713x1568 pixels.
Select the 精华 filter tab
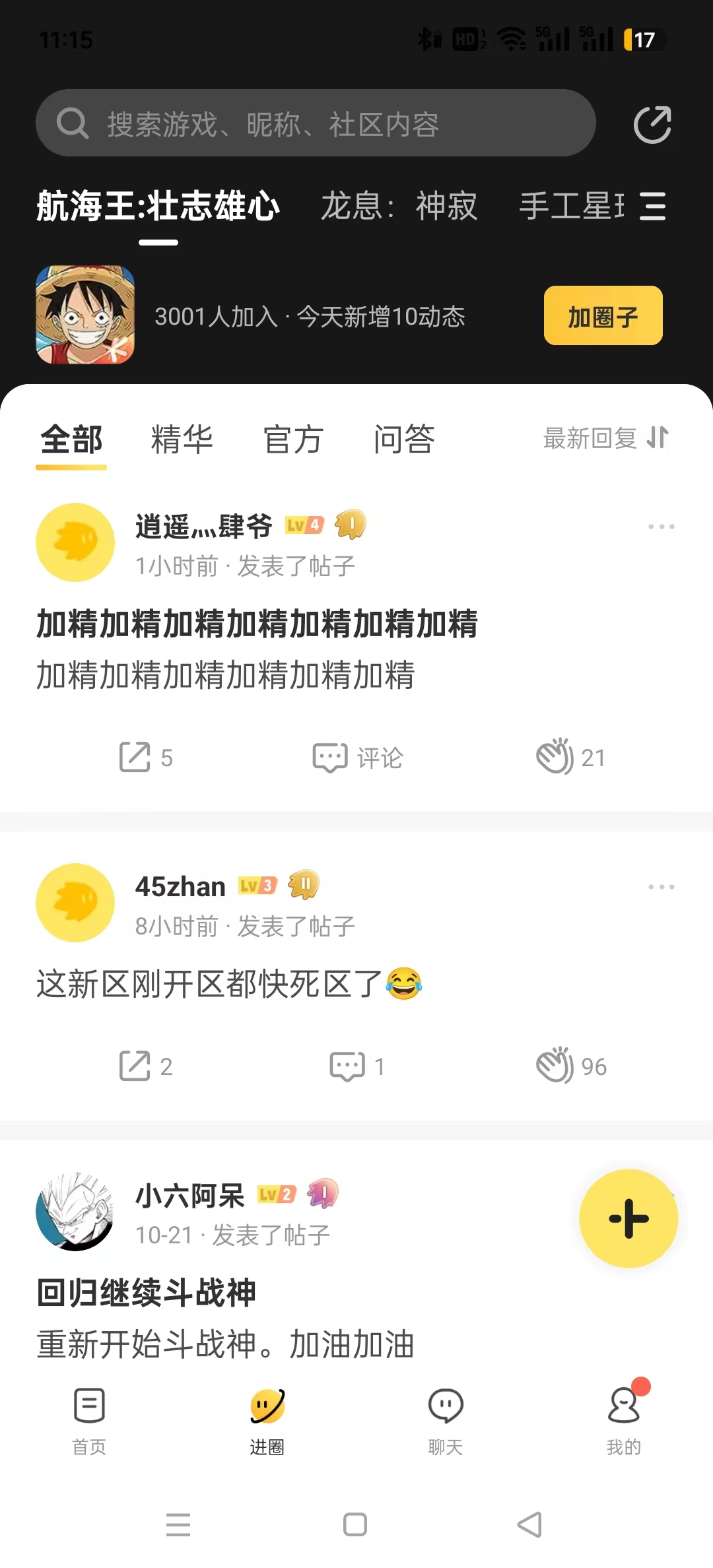[182, 440]
